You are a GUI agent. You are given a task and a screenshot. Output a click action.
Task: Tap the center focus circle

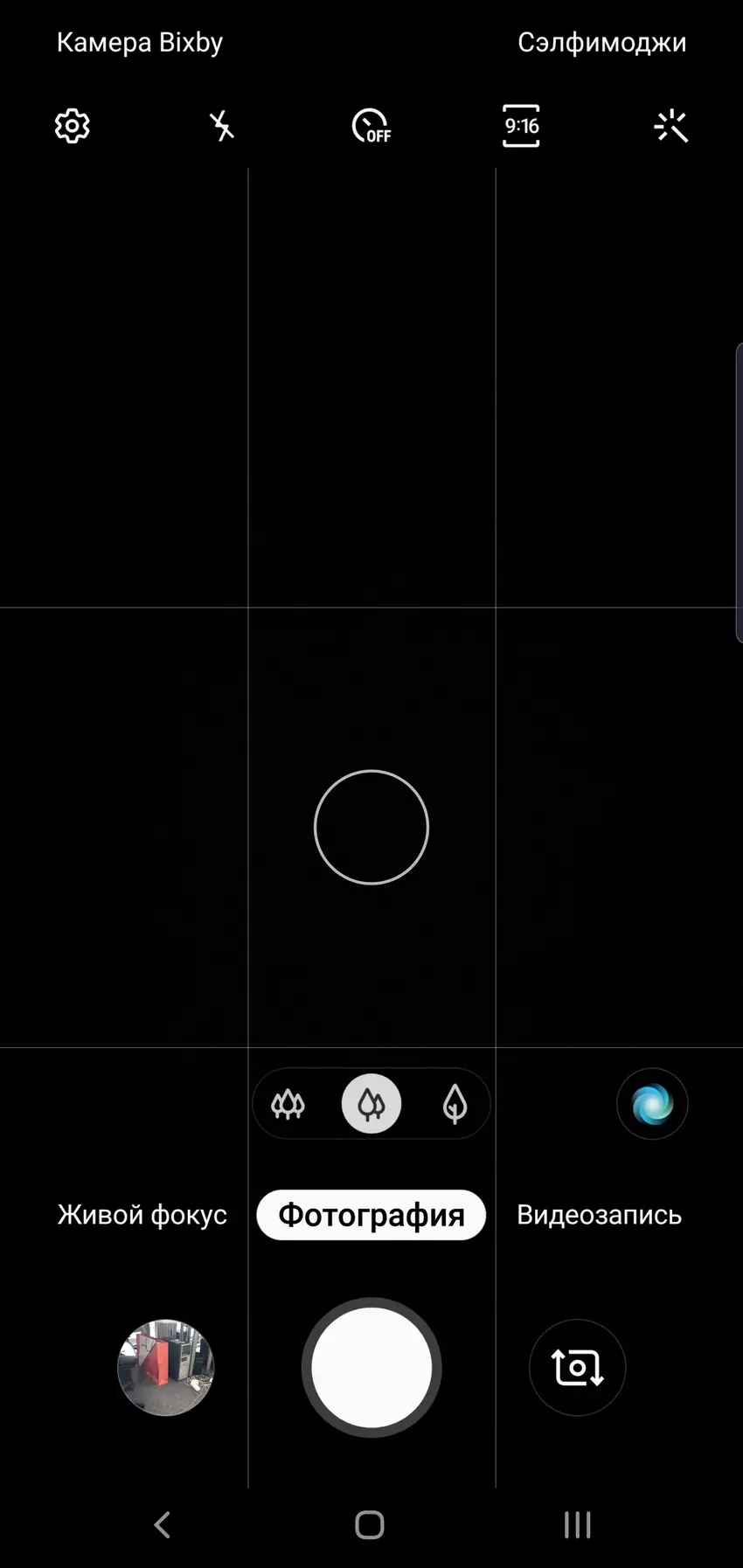click(x=371, y=827)
